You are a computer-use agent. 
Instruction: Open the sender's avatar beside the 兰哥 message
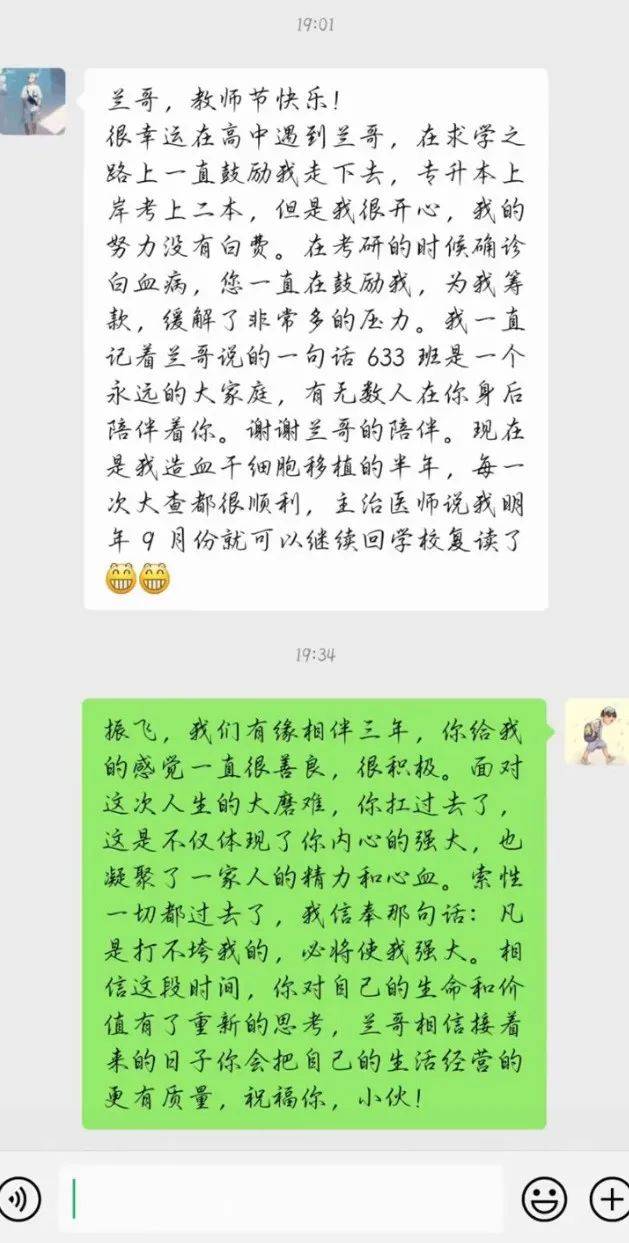click(33, 101)
